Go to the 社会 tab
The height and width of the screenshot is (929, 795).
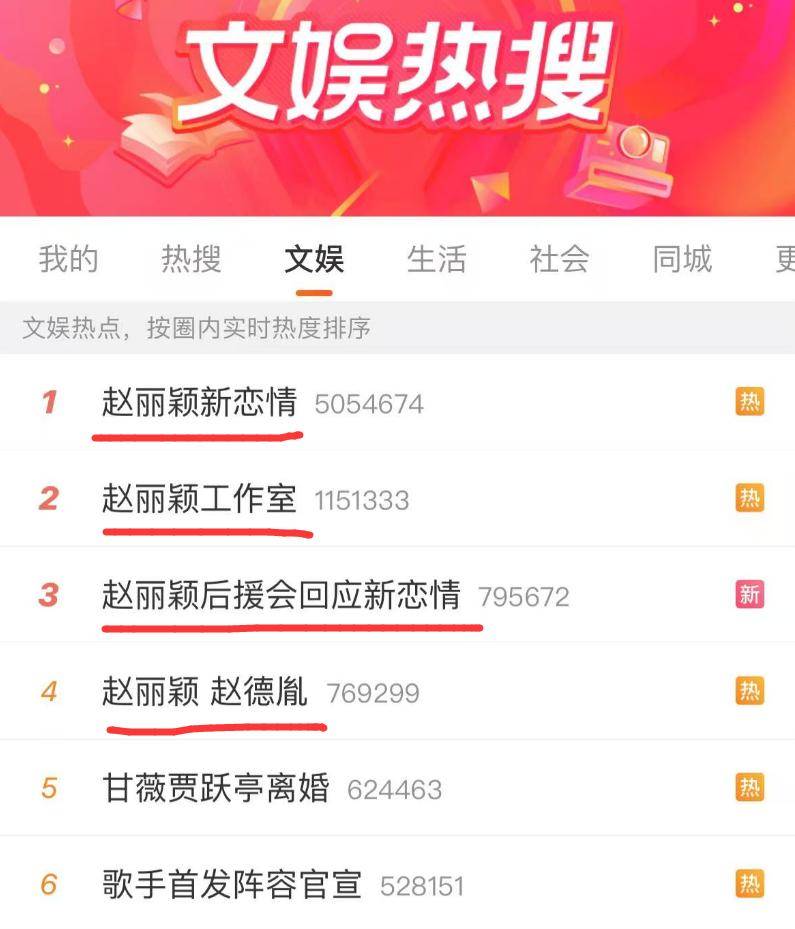pyautogui.click(x=559, y=260)
